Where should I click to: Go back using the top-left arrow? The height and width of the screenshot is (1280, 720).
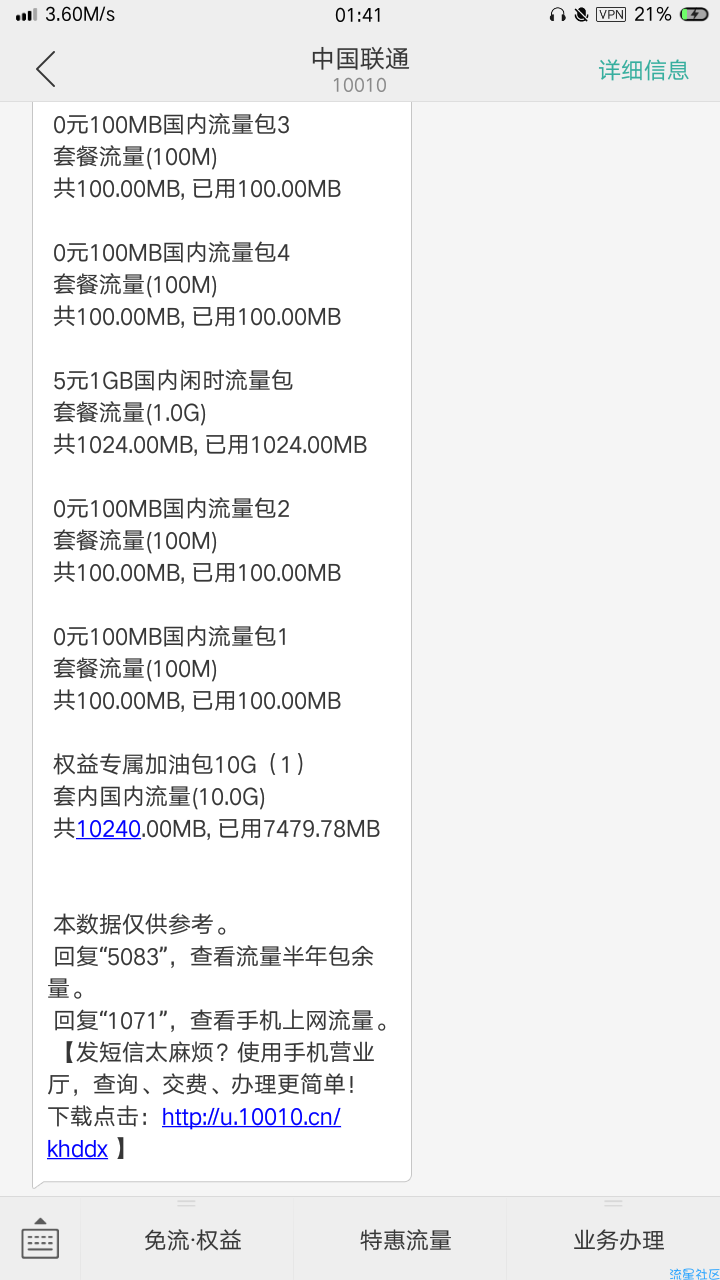(45, 69)
